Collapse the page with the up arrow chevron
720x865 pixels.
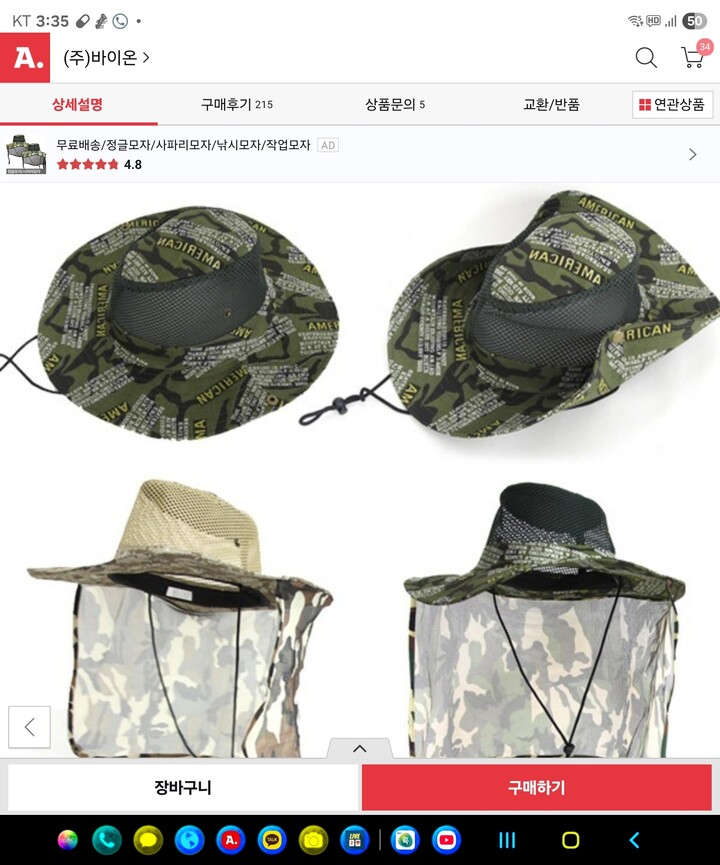[359, 748]
